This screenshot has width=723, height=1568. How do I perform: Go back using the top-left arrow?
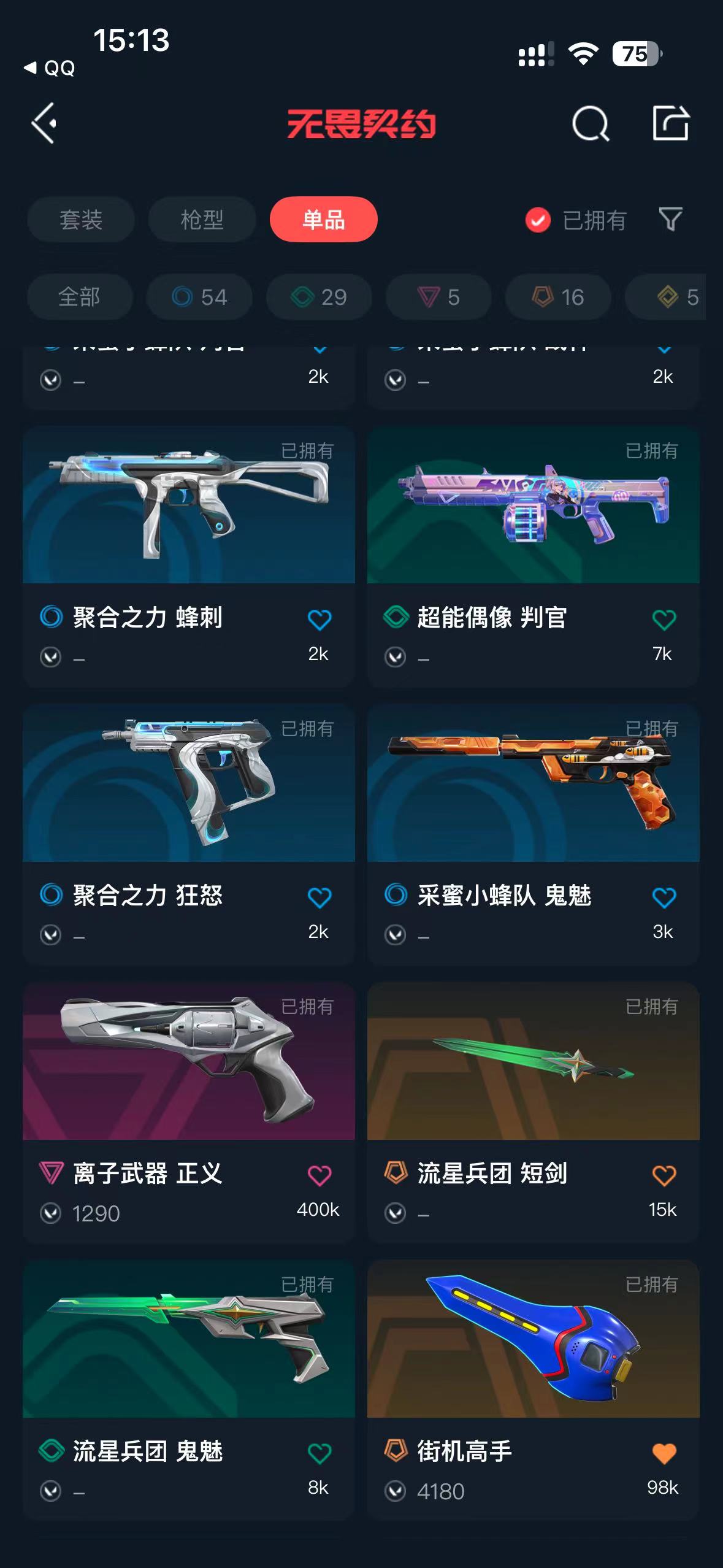[45, 123]
